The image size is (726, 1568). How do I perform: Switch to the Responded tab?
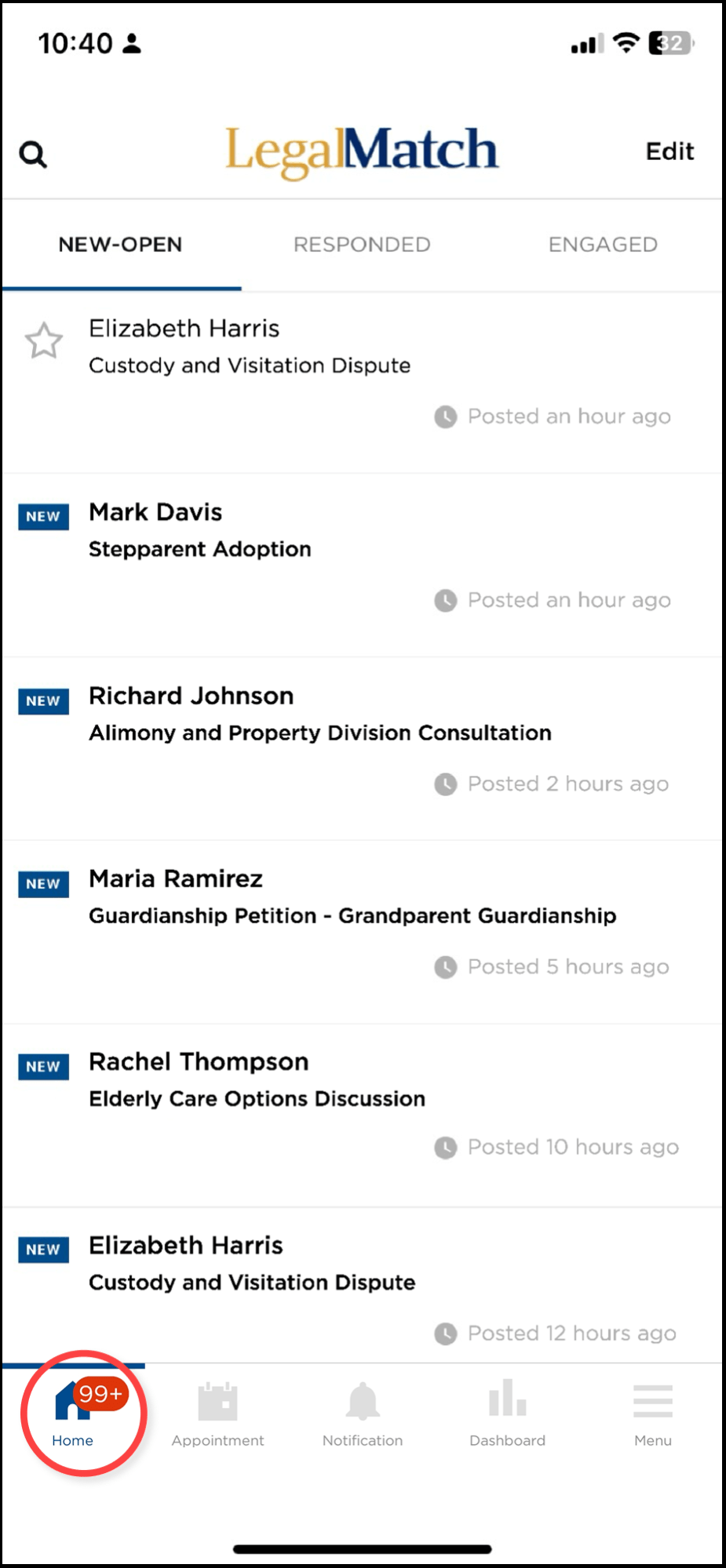362,245
